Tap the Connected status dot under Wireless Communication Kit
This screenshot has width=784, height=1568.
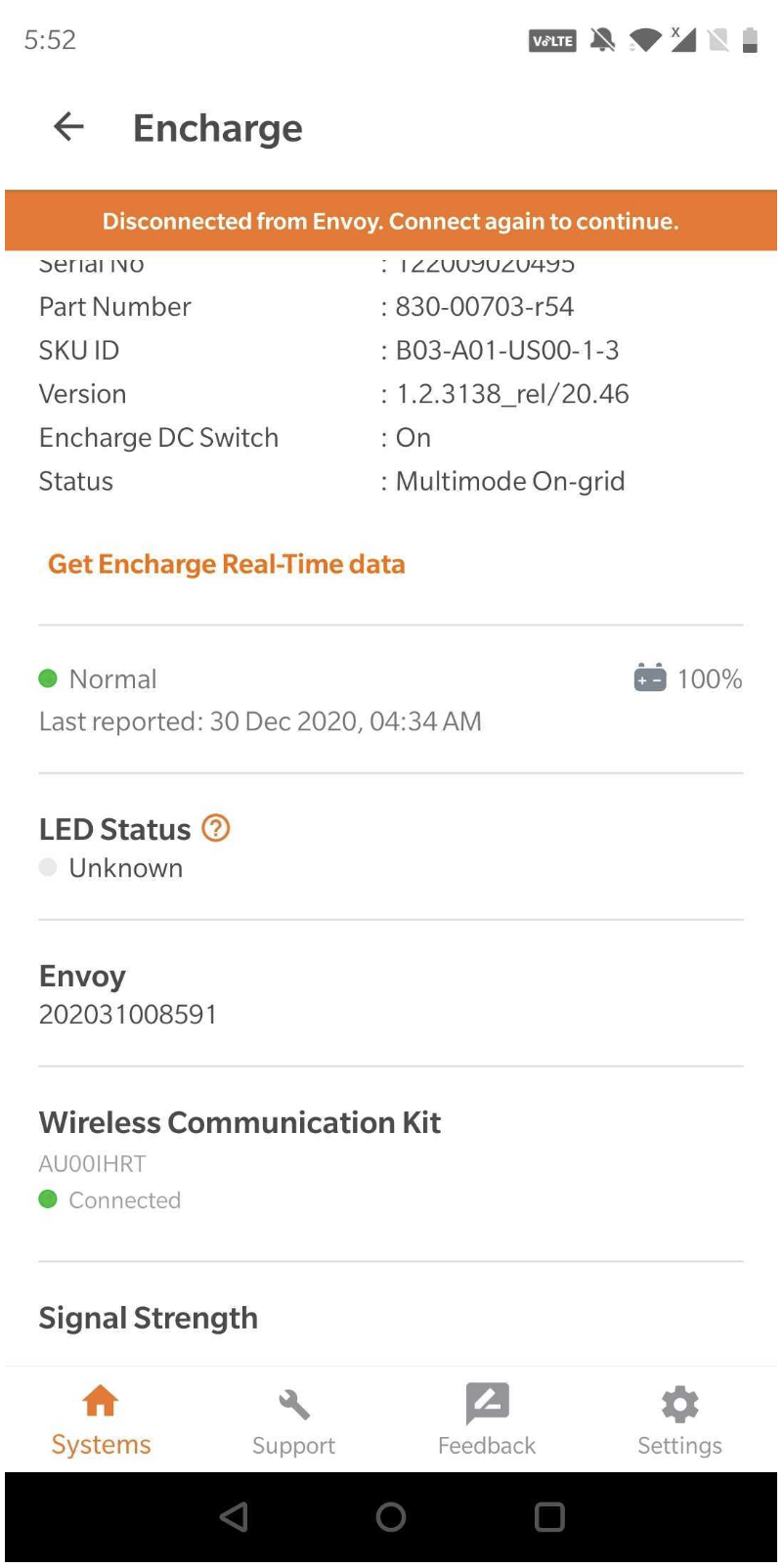pos(47,1199)
